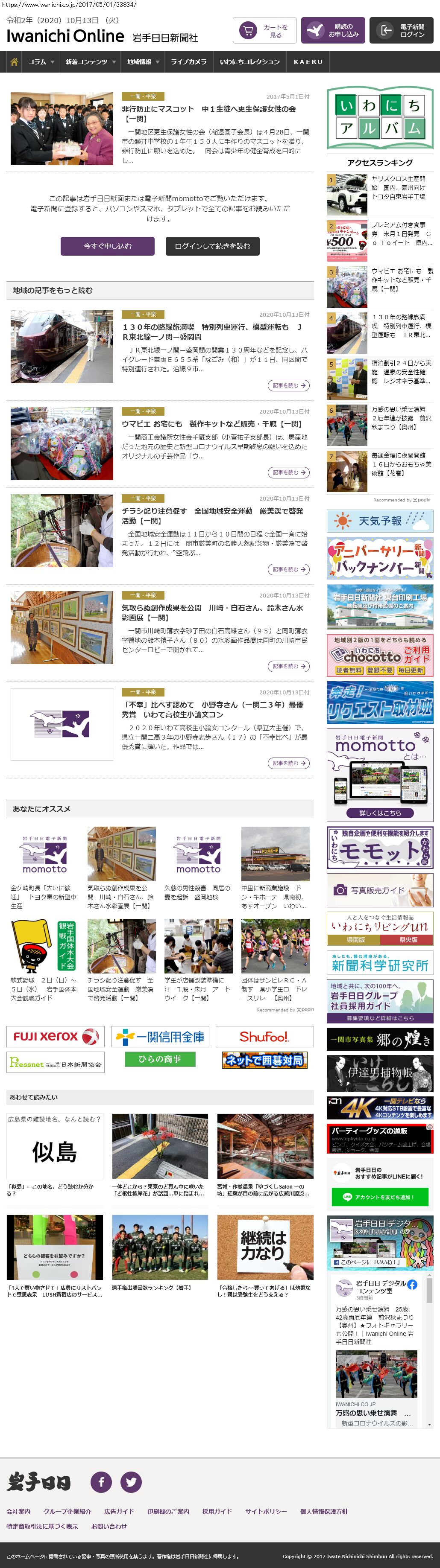440x1568 pixels.
Task: Expand the 地域情報 menu
Action: coord(143,62)
